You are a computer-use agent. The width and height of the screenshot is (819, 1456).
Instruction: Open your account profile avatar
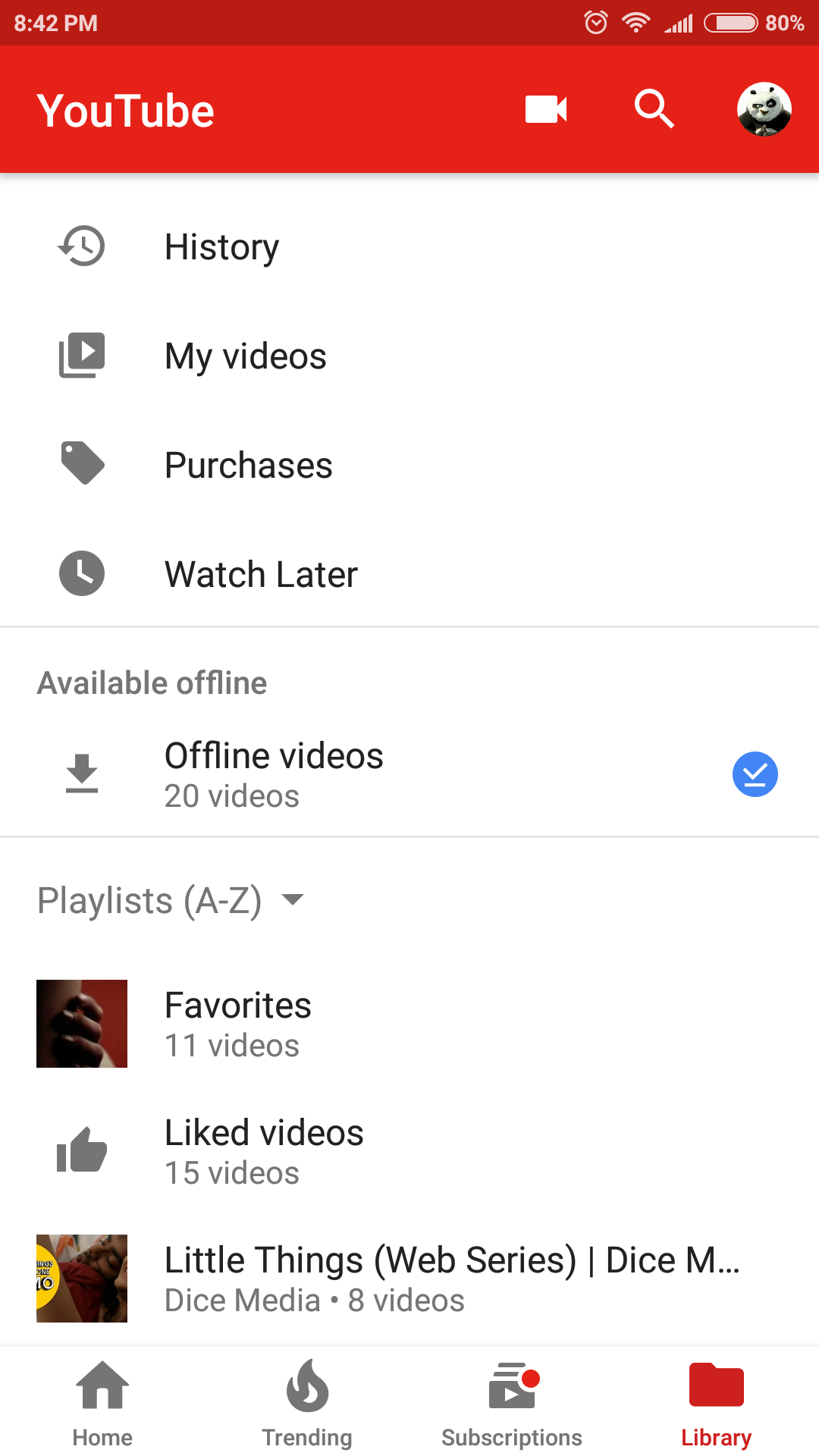(764, 108)
